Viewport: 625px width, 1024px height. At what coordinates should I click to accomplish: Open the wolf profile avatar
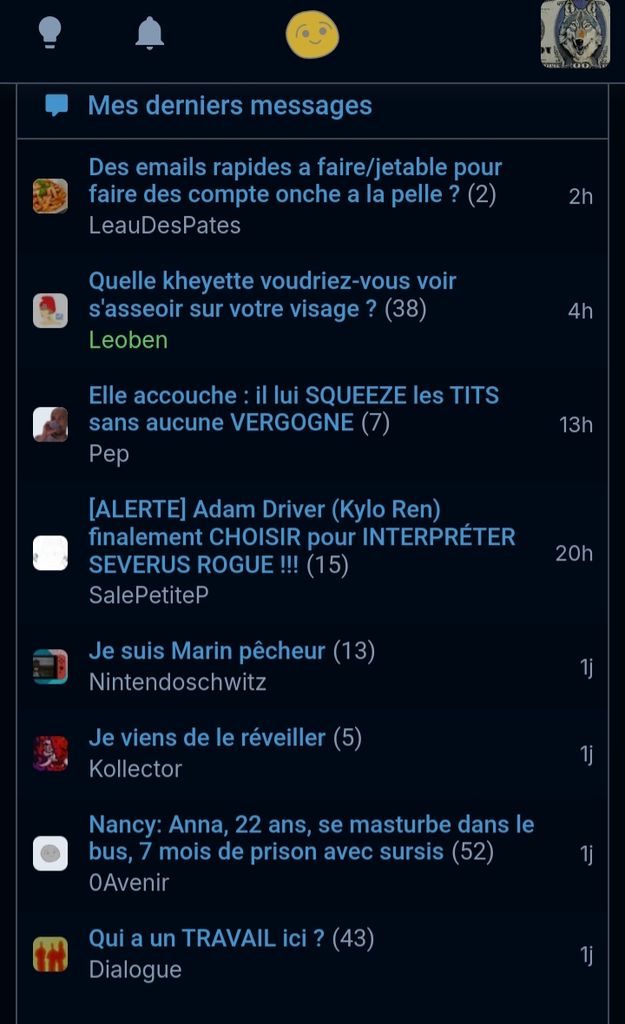[575, 34]
